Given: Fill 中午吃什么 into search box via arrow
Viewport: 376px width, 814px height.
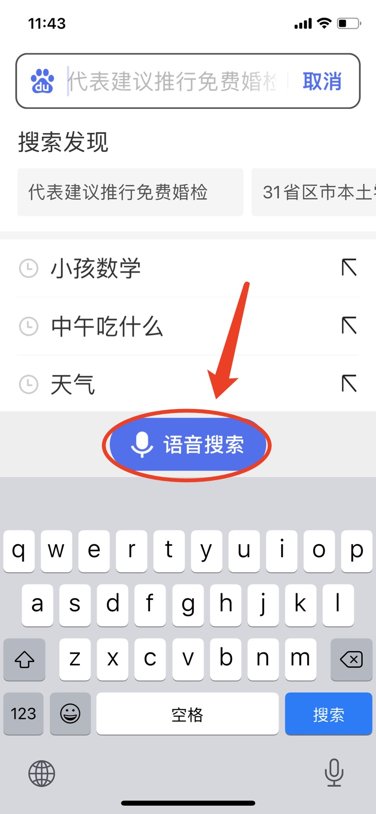Looking at the screenshot, I should coord(349,326).
